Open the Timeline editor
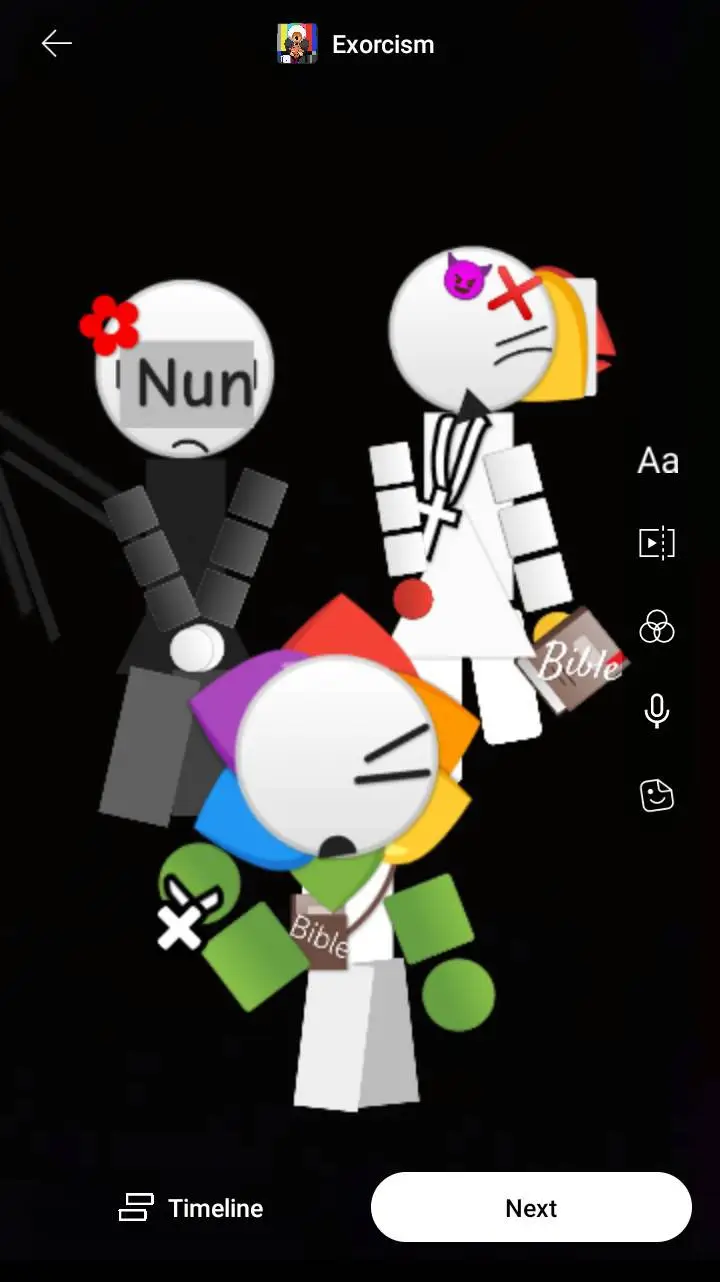Screen dimensions: 720x1282 coord(191,1208)
